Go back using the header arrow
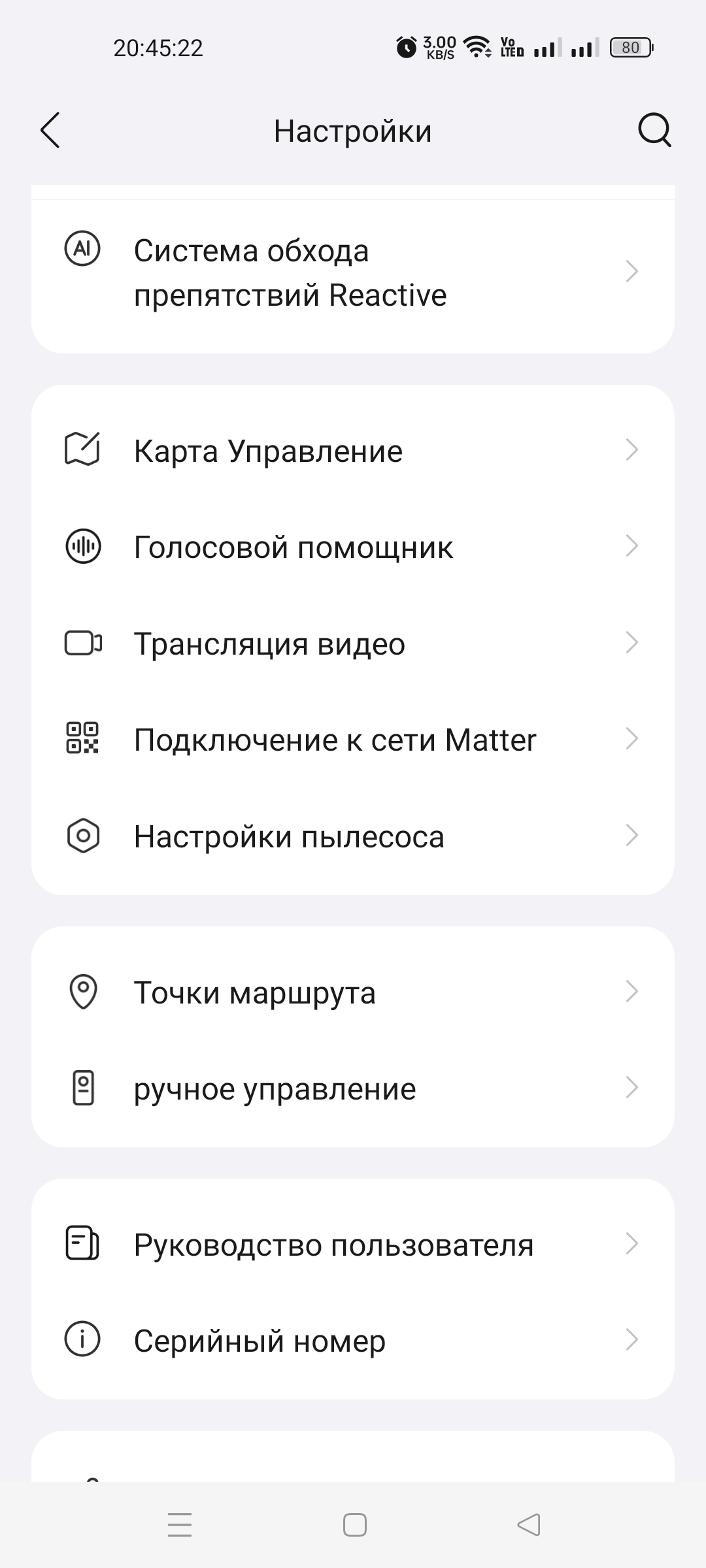Viewport: 706px width, 1568px height. (50, 131)
